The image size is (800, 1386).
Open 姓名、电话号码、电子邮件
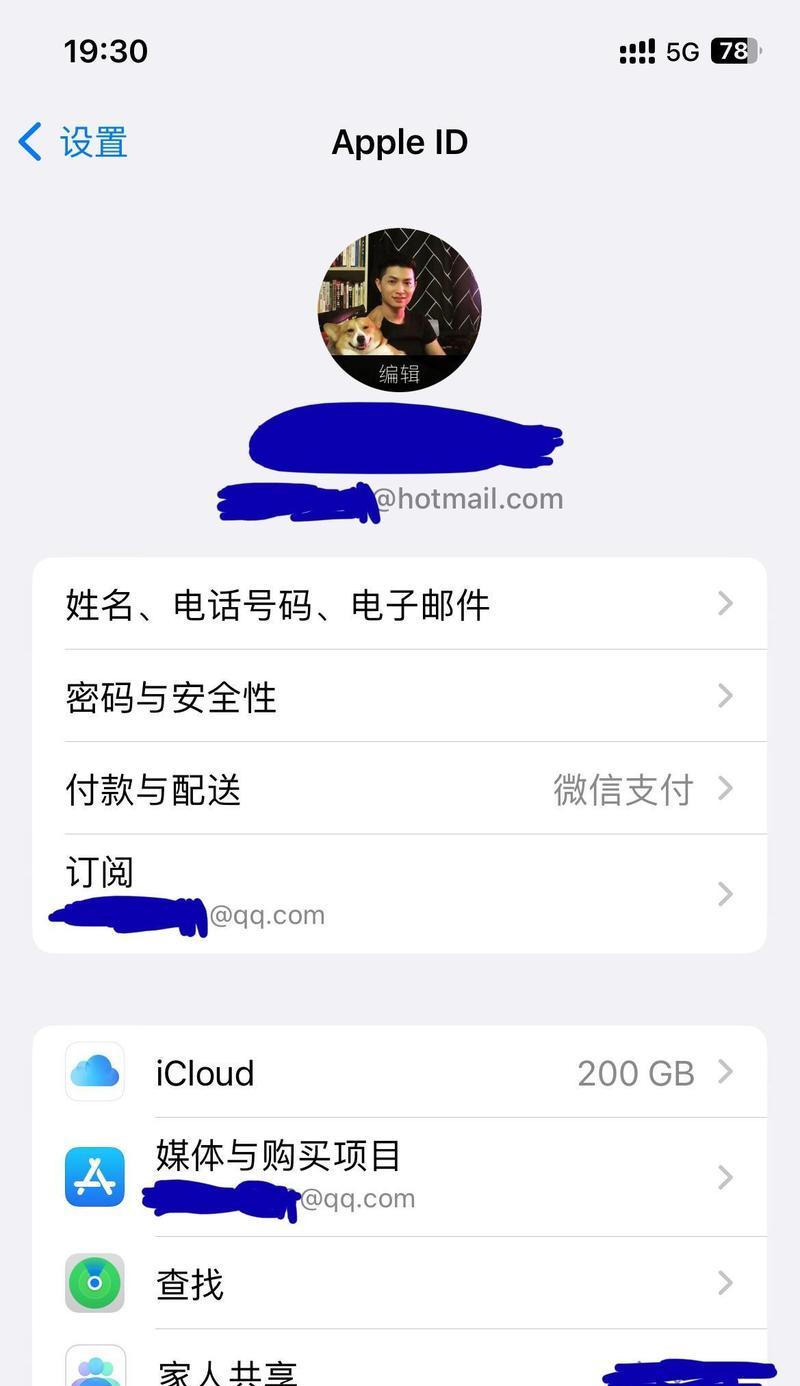coord(400,604)
